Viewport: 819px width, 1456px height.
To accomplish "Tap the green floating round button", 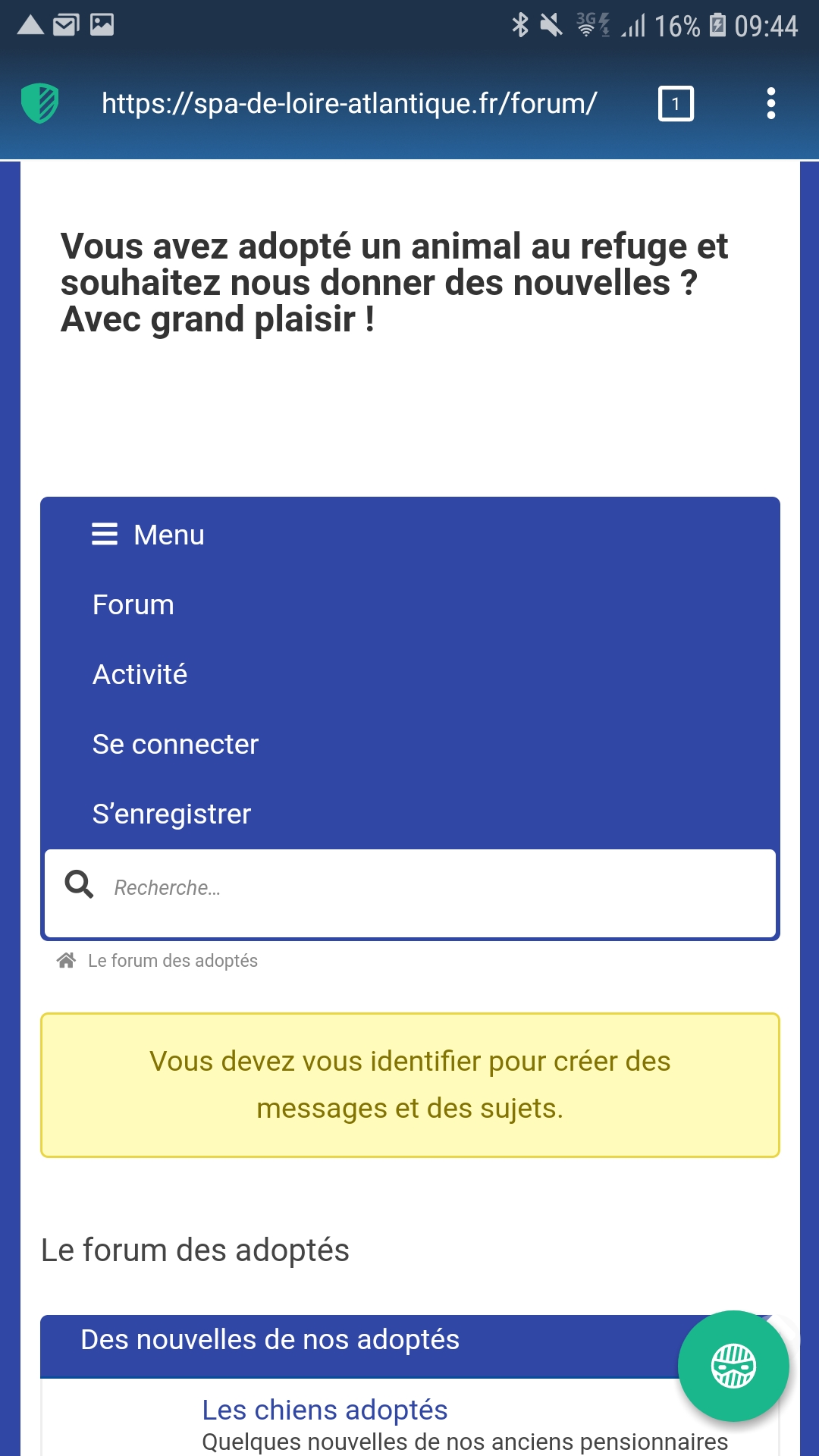I will pyautogui.click(x=733, y=1366).
